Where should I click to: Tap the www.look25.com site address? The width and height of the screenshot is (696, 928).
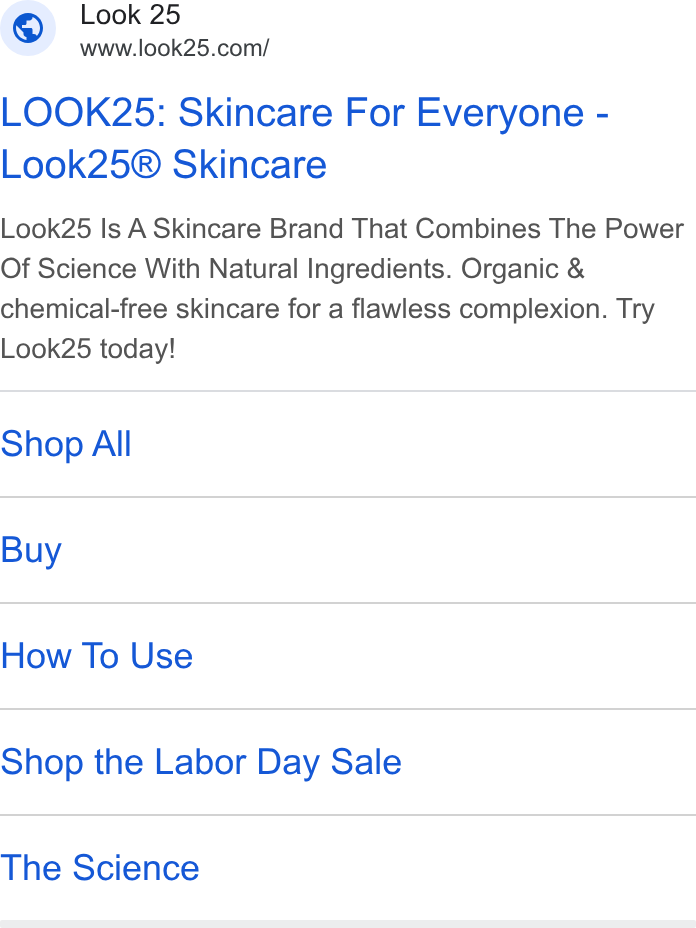(175, 48)
